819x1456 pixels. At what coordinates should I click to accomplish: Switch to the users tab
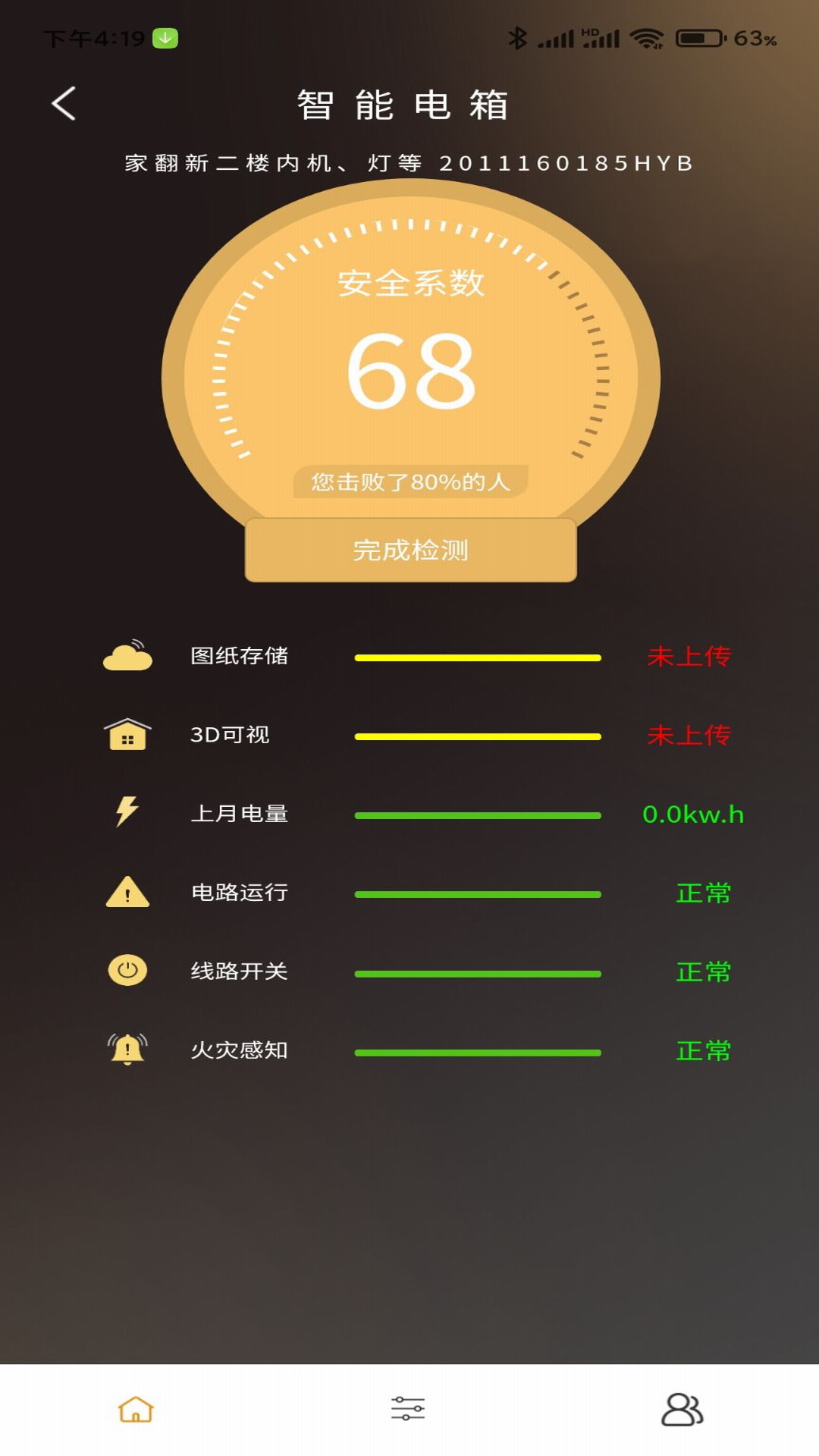[682, 1410]
